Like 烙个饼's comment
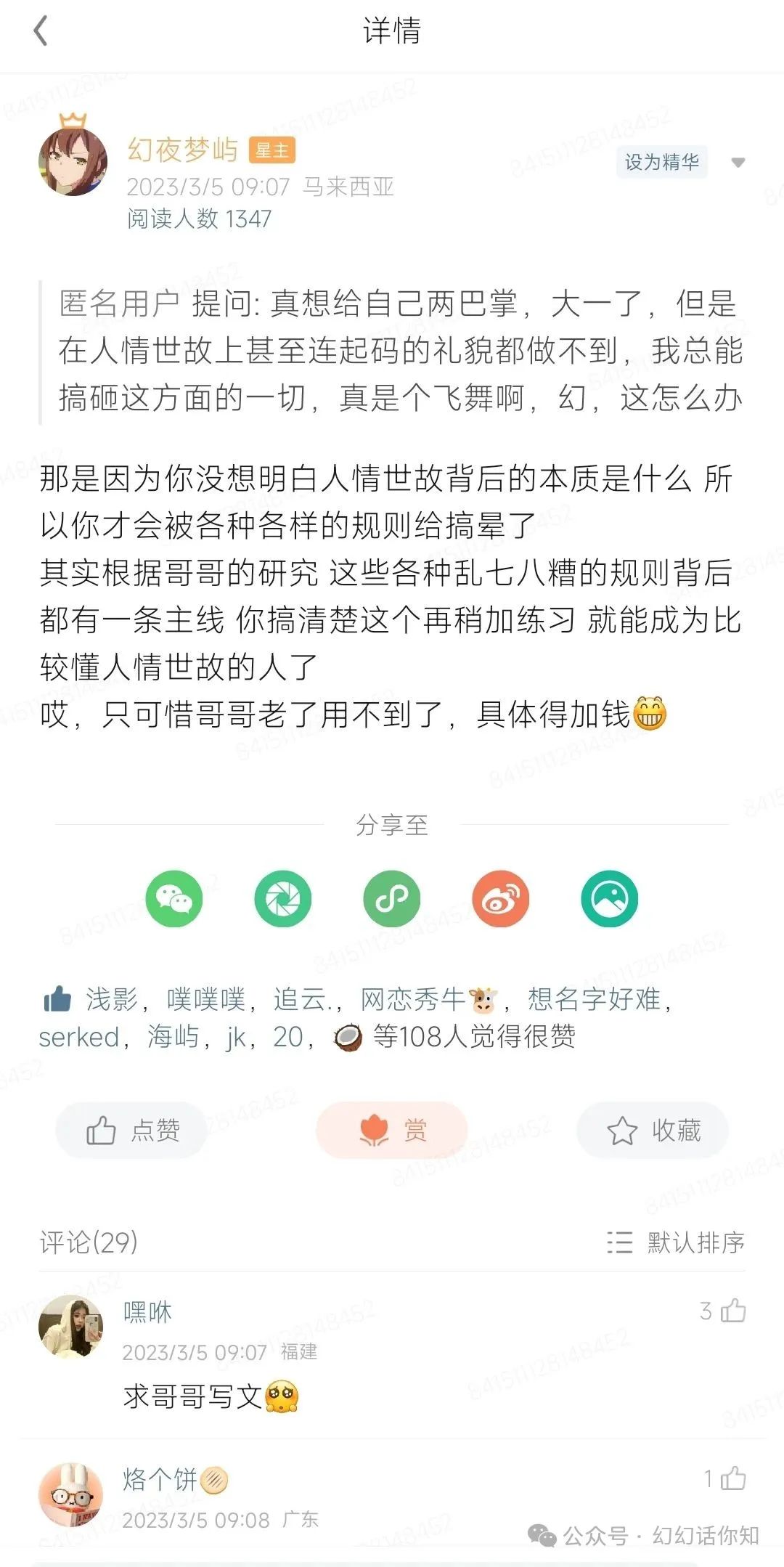 (x=732, y=1478)
